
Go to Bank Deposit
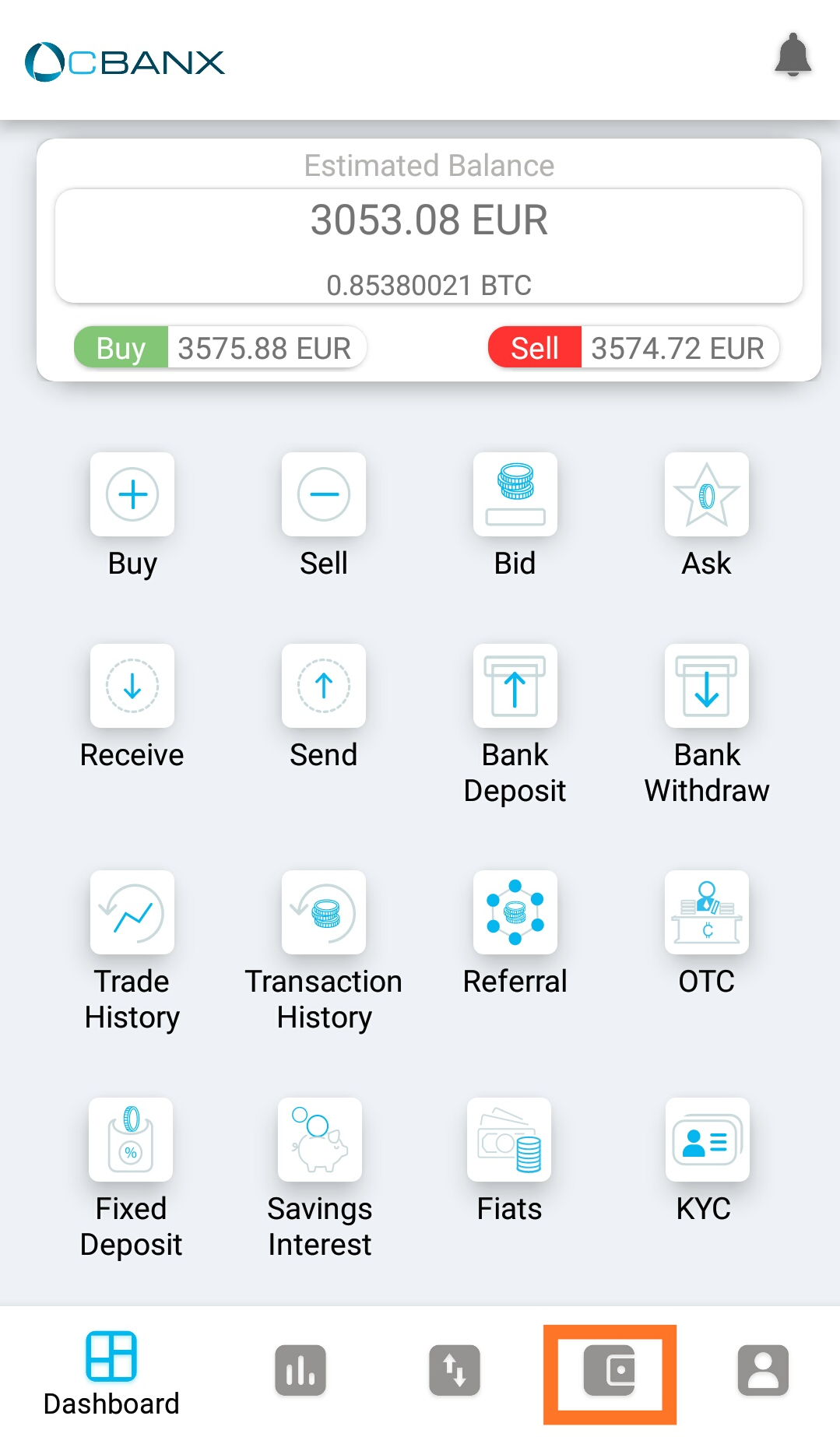click(x=515, y=687)
